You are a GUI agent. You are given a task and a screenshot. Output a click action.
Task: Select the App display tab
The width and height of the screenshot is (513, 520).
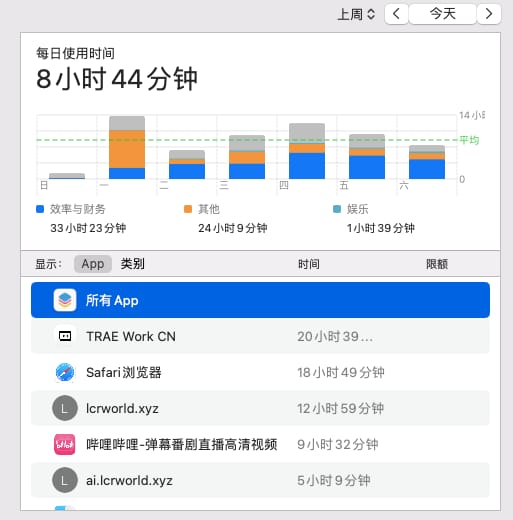pyautogui.click(x=93, y=264)
